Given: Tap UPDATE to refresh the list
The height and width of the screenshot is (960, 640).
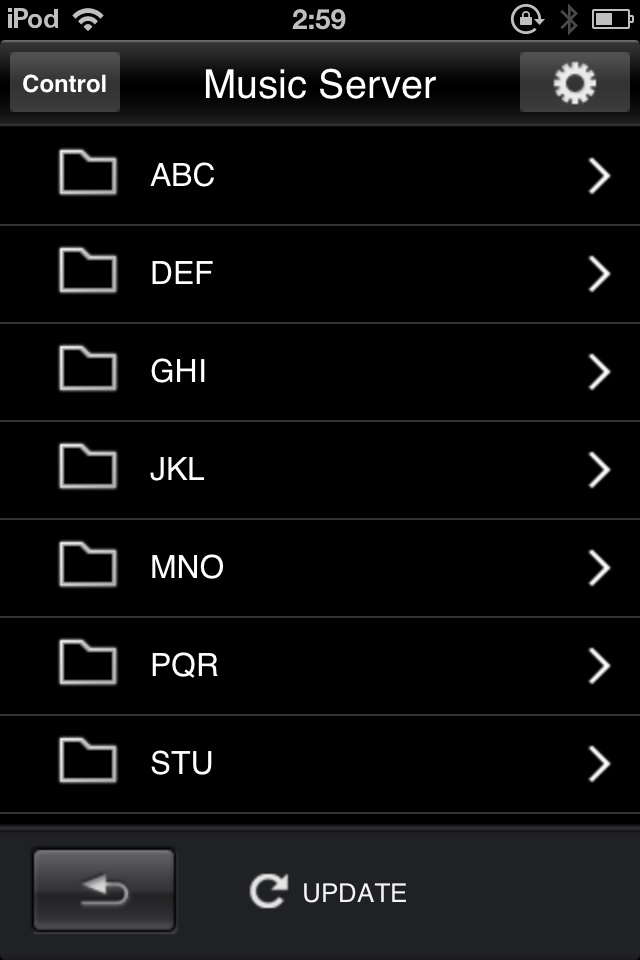Looking at the screenshot, I should 329,892.
